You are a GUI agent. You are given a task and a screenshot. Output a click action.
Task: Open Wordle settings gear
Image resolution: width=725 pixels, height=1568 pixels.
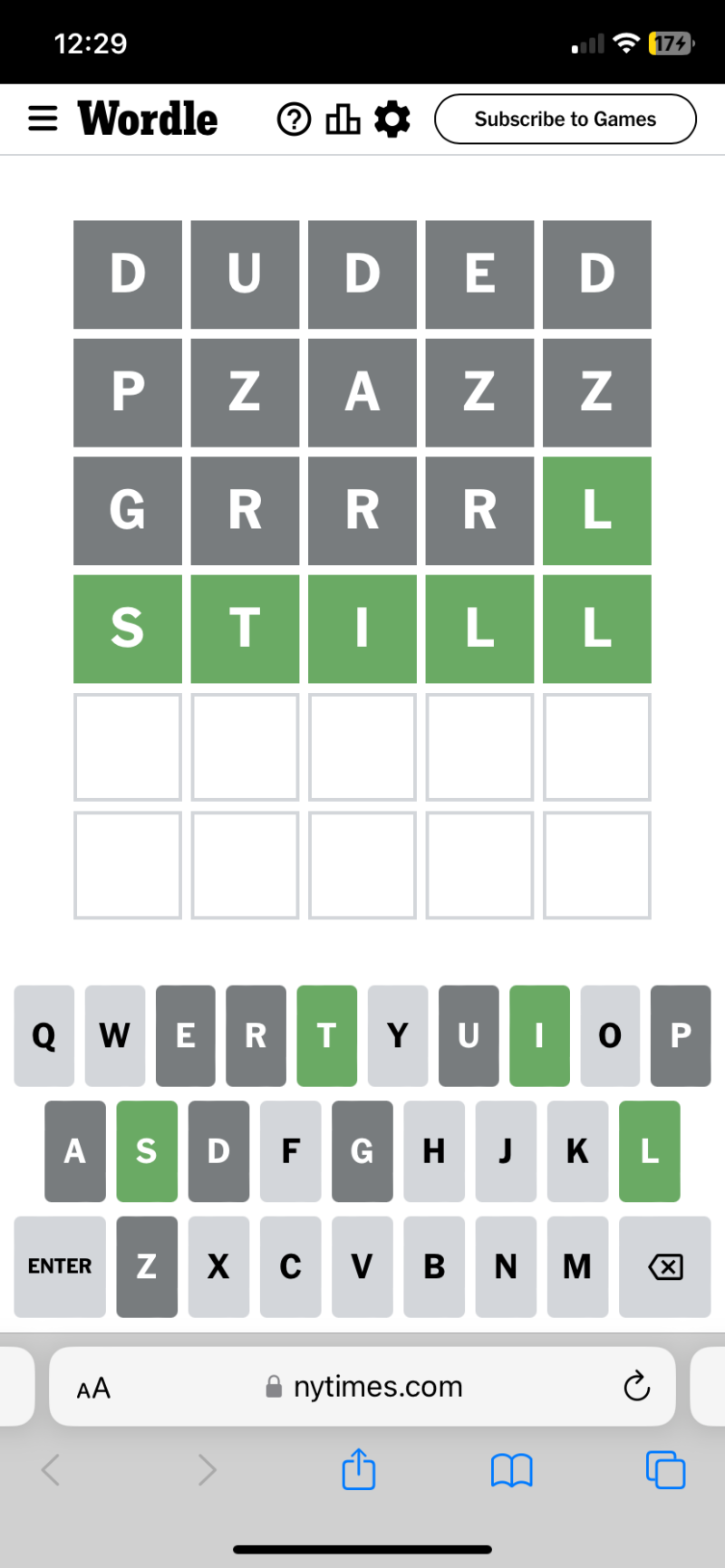tap(392, 120)
